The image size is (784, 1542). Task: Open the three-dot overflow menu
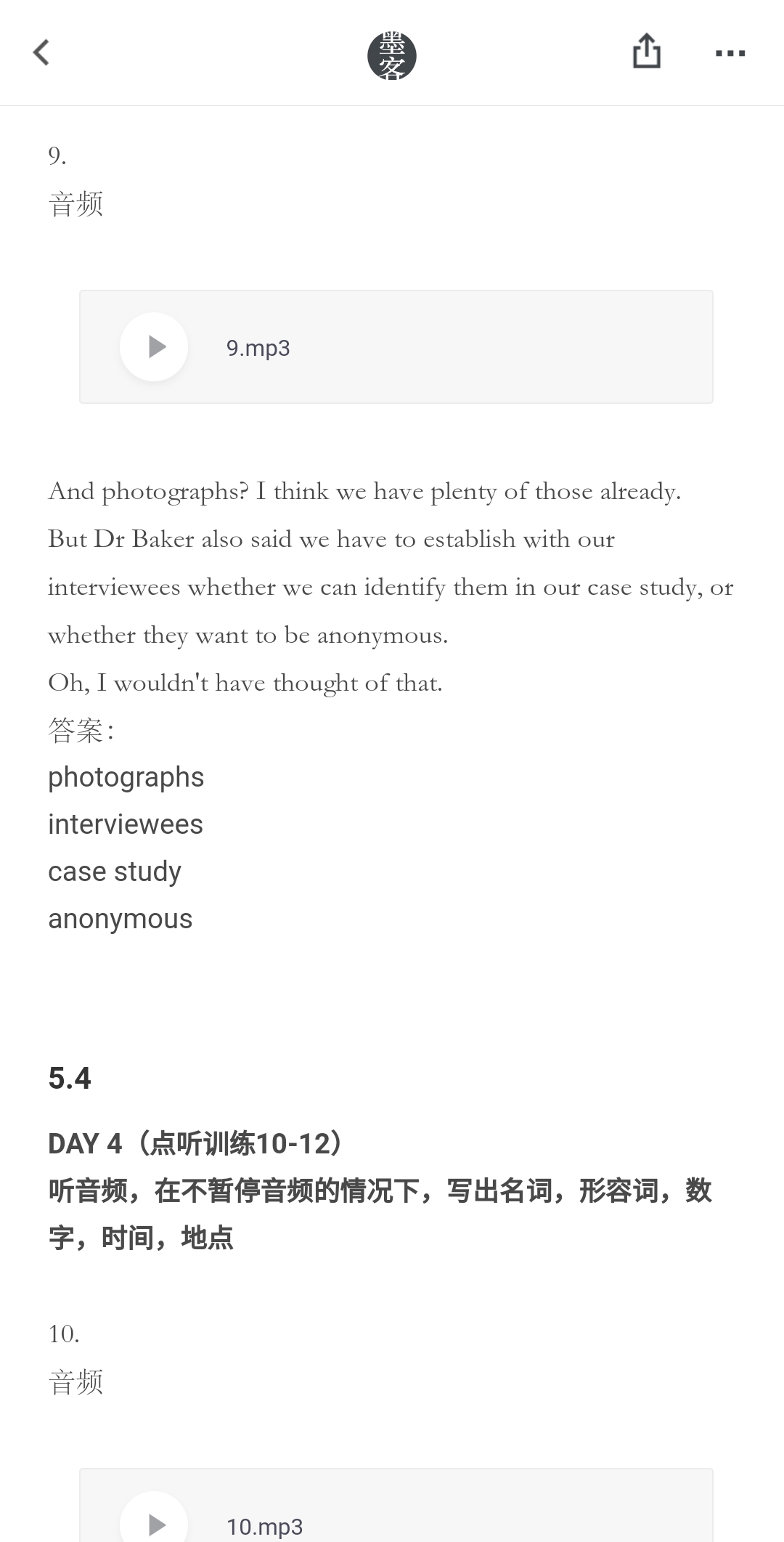point(730,53)
